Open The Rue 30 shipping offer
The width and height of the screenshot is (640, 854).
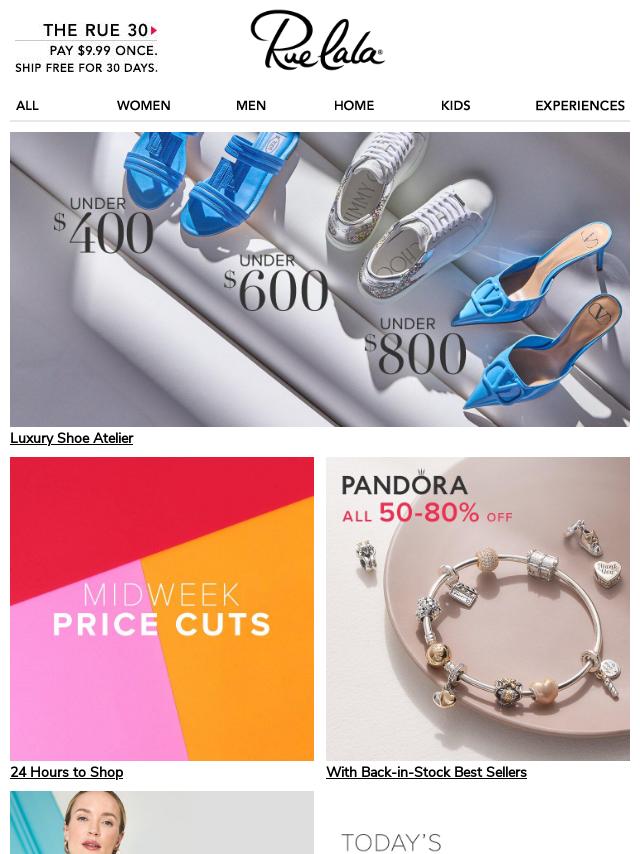(x=86, y=48)
